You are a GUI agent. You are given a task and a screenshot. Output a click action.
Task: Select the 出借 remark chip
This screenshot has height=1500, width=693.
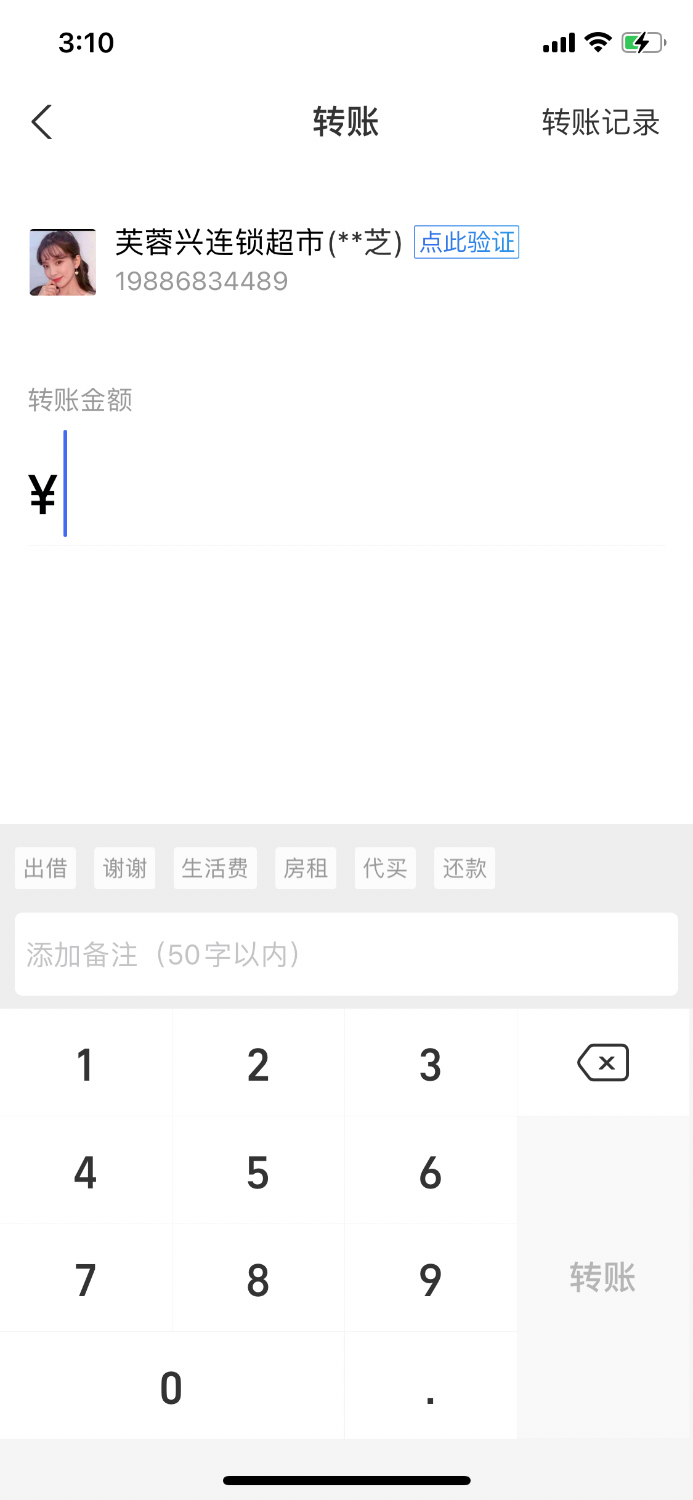tap(45, 868)
